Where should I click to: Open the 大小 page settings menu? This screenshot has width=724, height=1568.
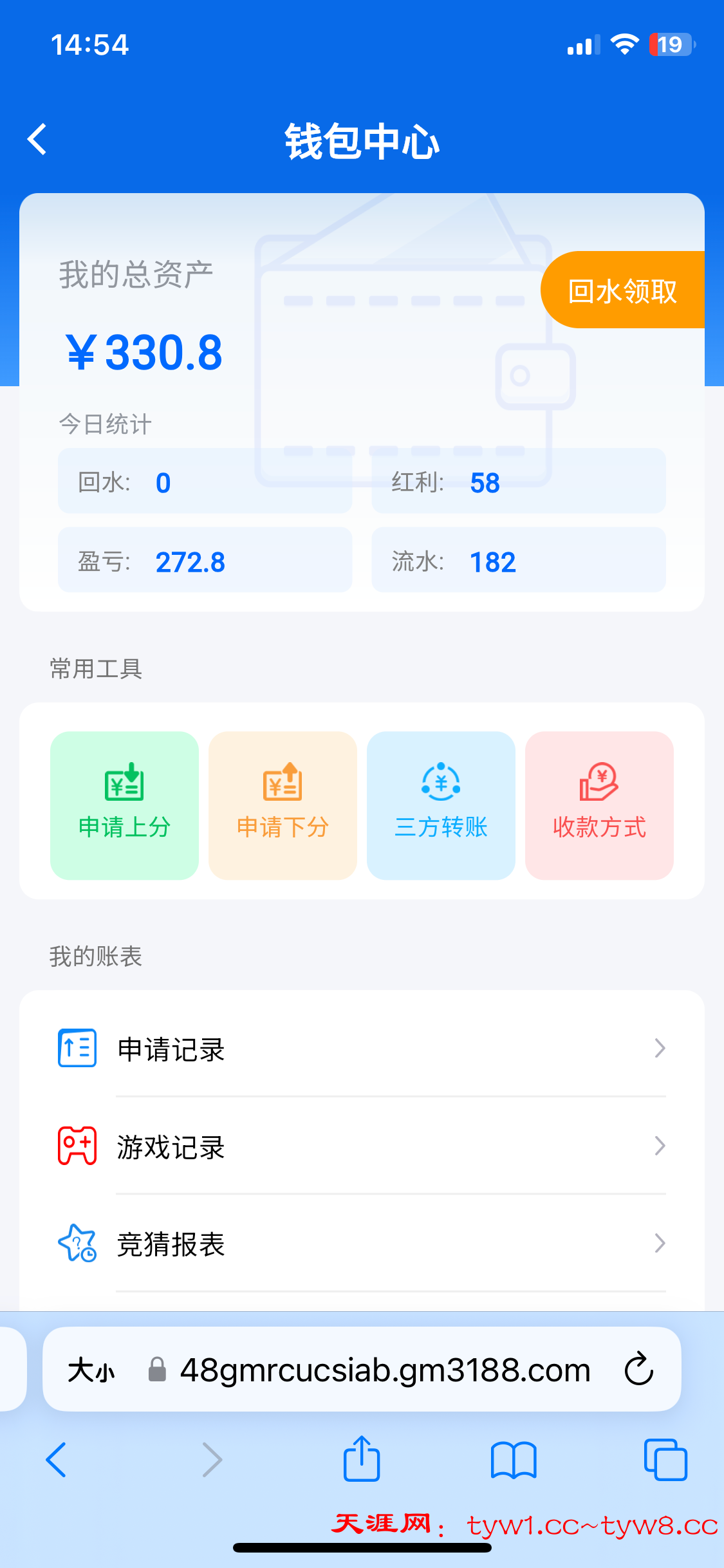(91, 1370)
